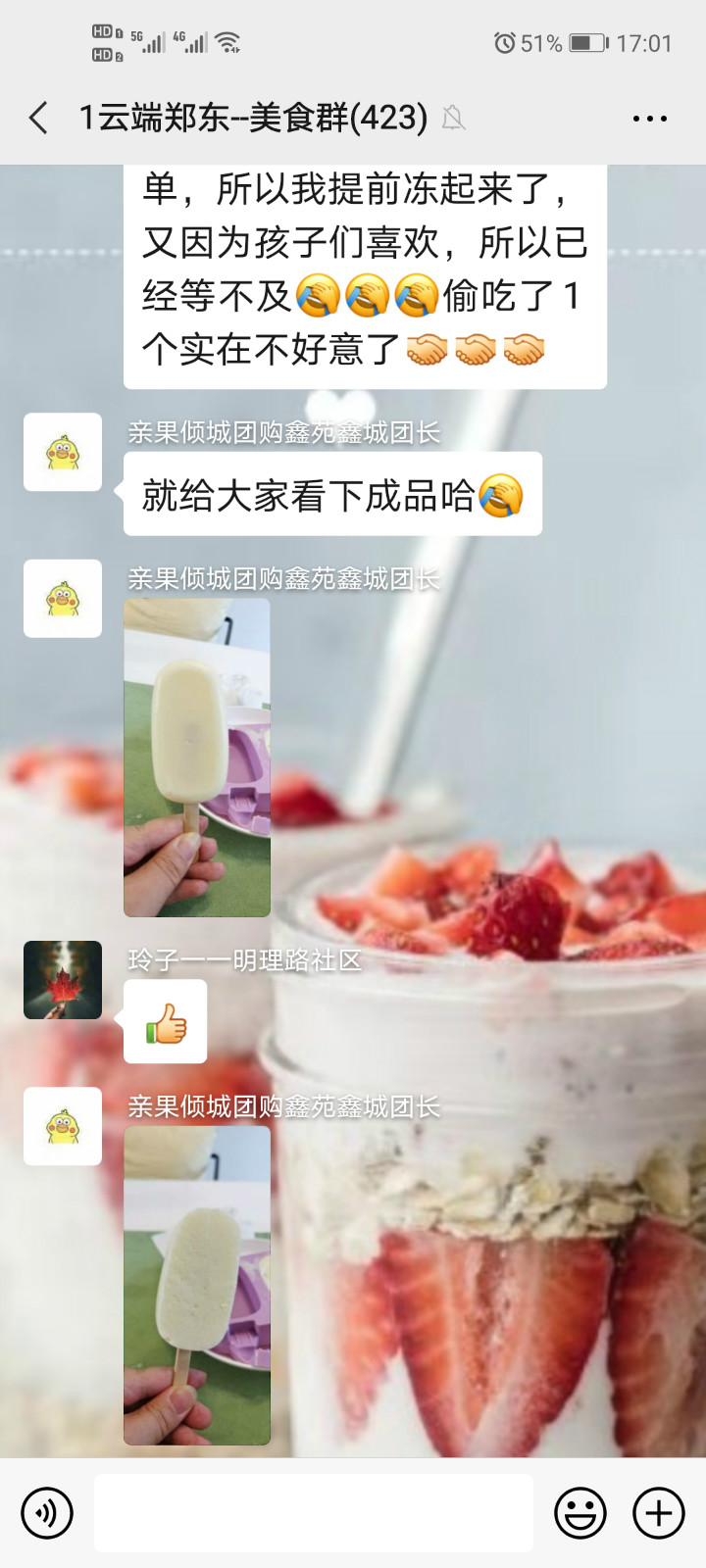
Task: Open avatar beside 就给大家看下成品哈 message
Action: coord(63,452)
